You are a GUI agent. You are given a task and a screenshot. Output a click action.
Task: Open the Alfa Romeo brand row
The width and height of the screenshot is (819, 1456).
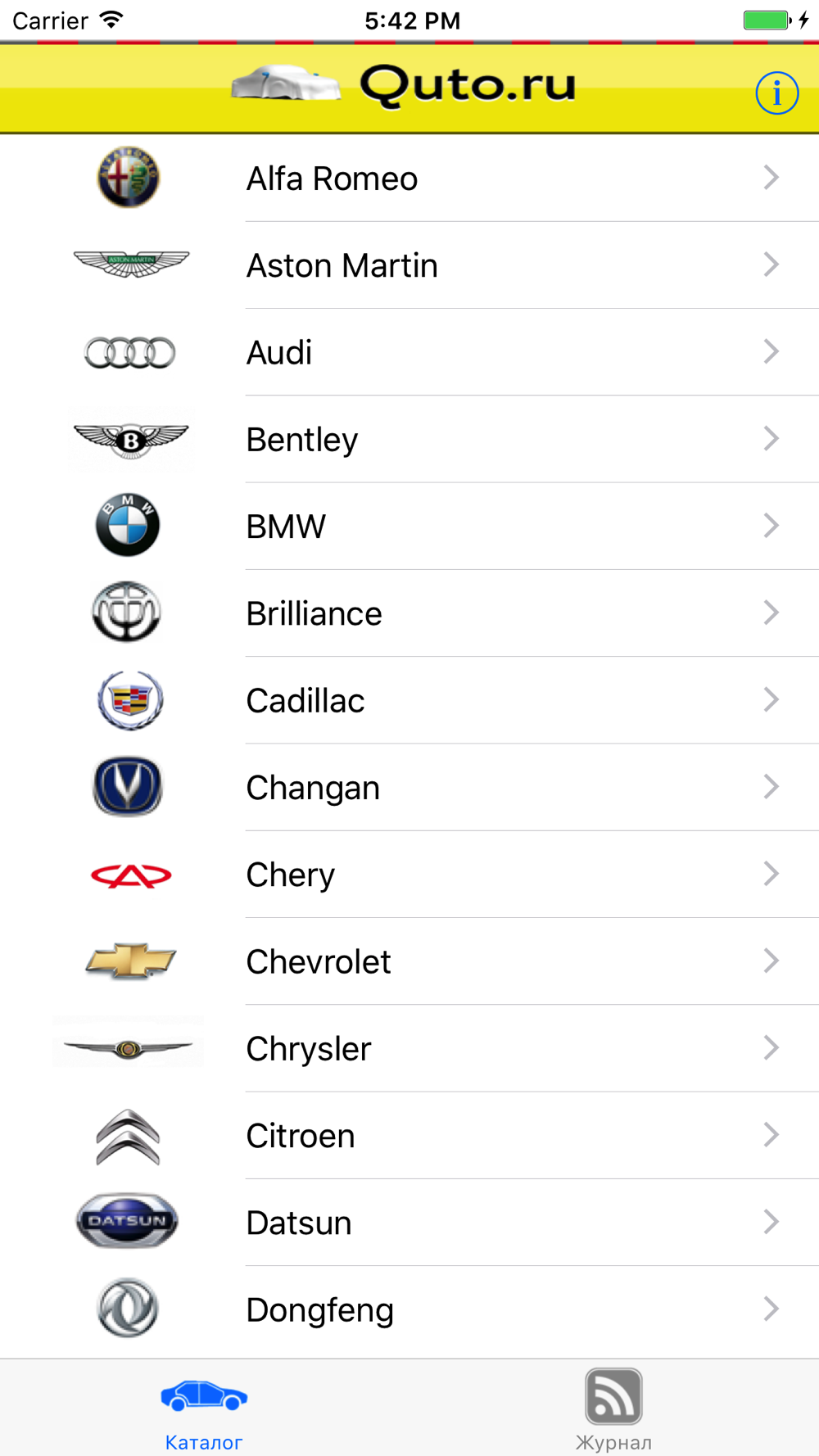click(x=409, y=178)
